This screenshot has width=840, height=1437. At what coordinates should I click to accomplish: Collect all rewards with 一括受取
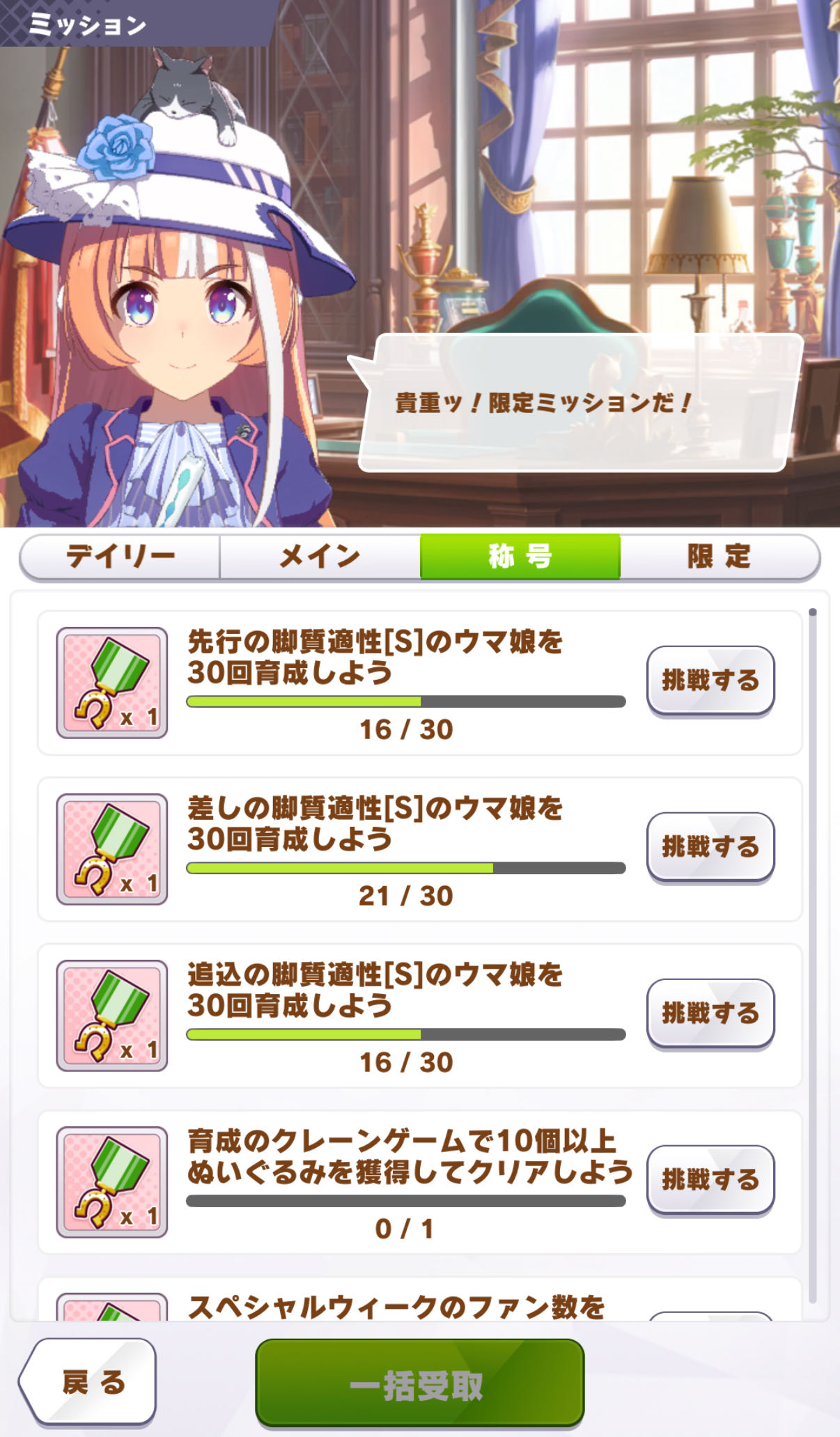pyautogui.click(x=419, y=1383)
